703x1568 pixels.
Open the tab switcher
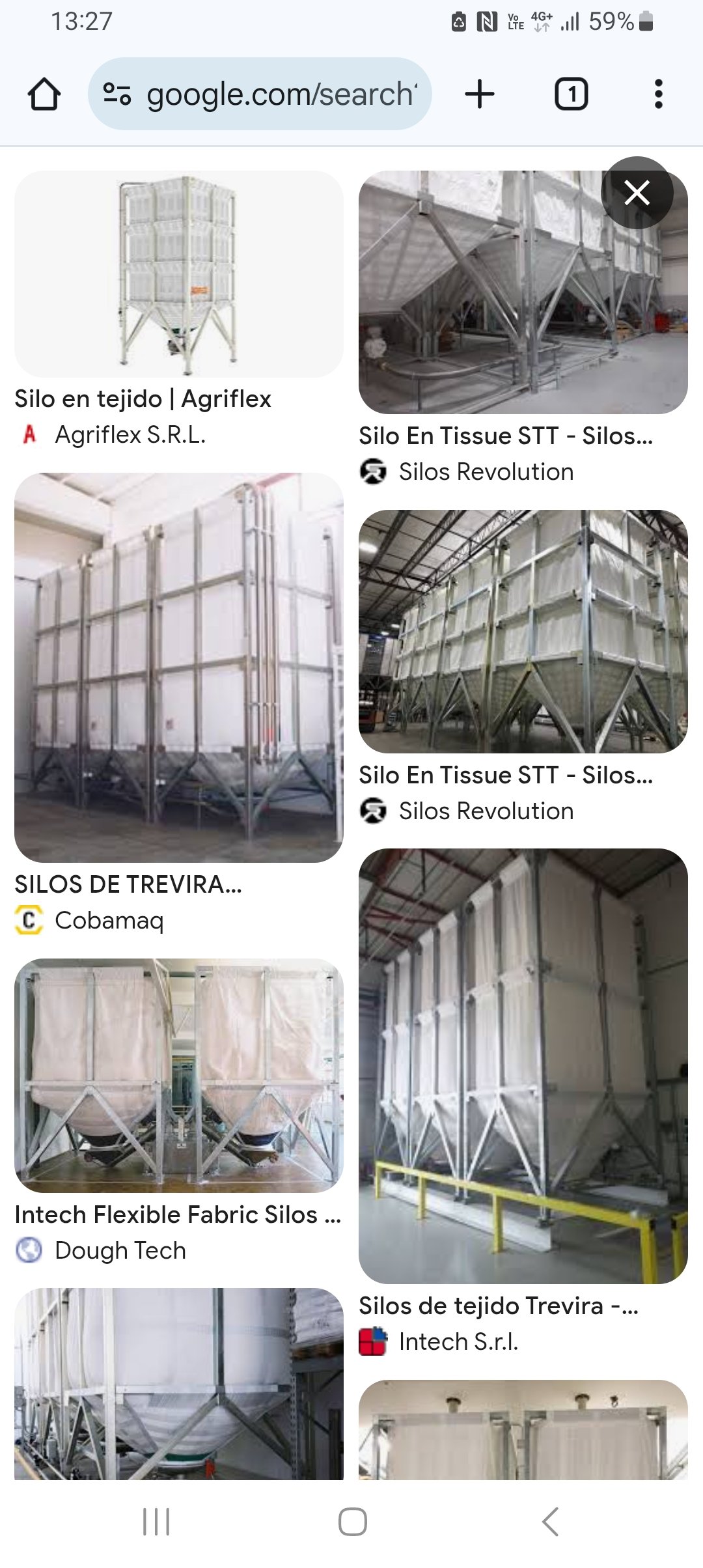click(x=571, y=94)
